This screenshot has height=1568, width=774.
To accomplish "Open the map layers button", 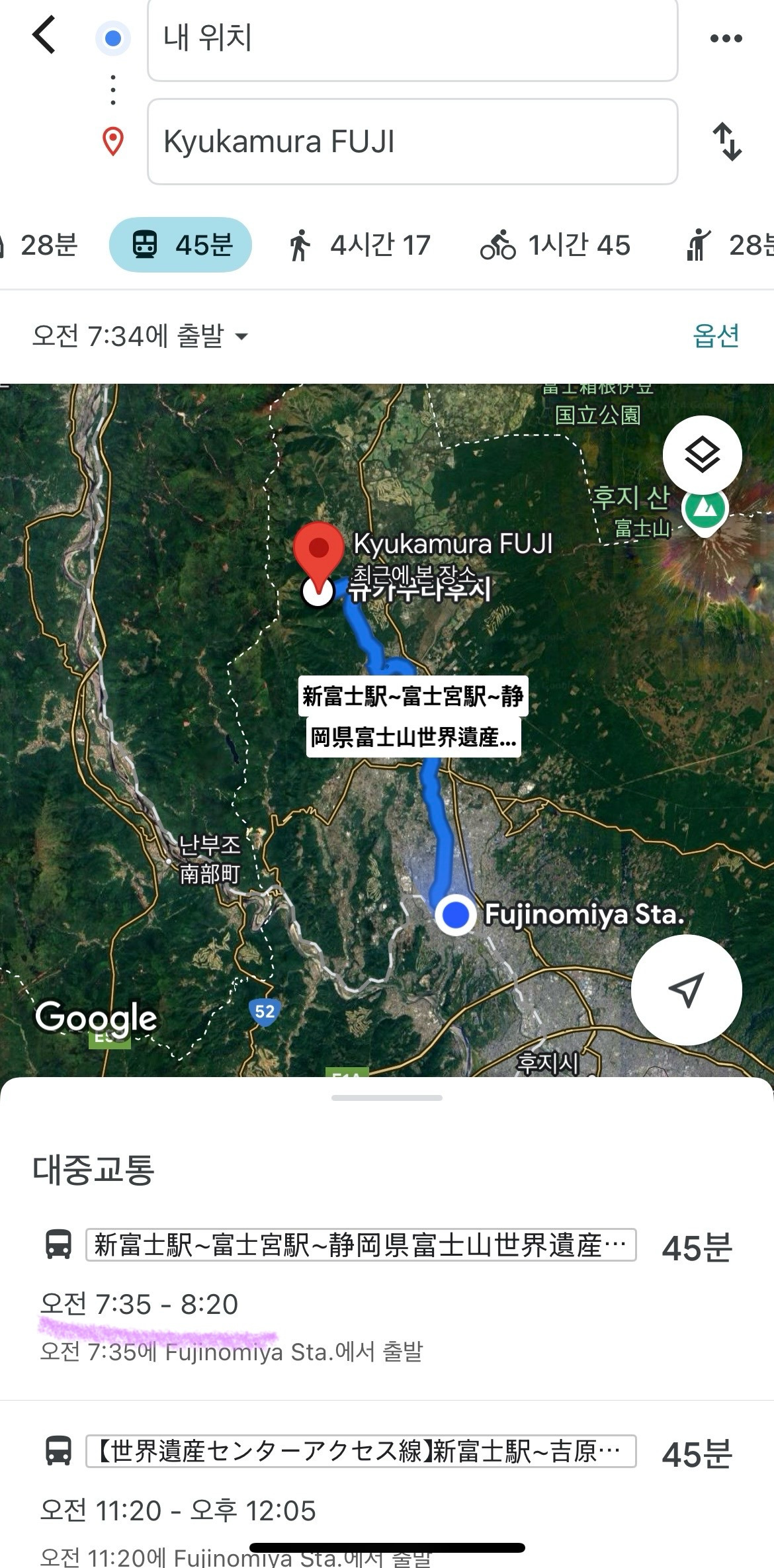I will click(x=702, y=455).
